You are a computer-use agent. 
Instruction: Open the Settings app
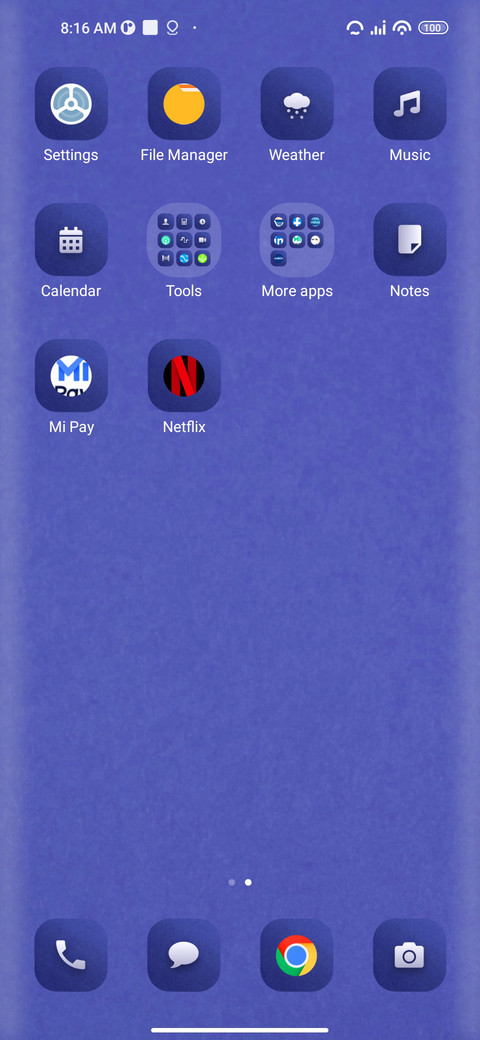(71, 103)
